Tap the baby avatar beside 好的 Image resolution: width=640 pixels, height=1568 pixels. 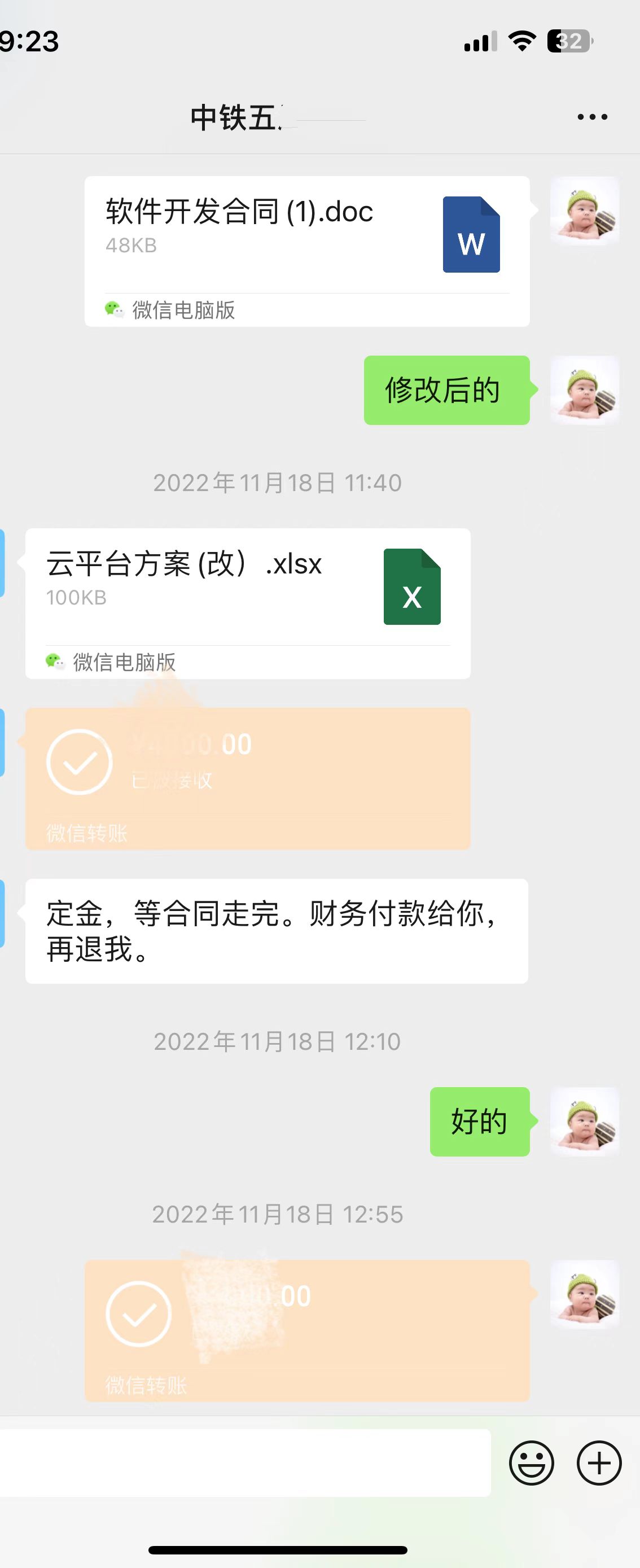click(x=584, y=1121)
